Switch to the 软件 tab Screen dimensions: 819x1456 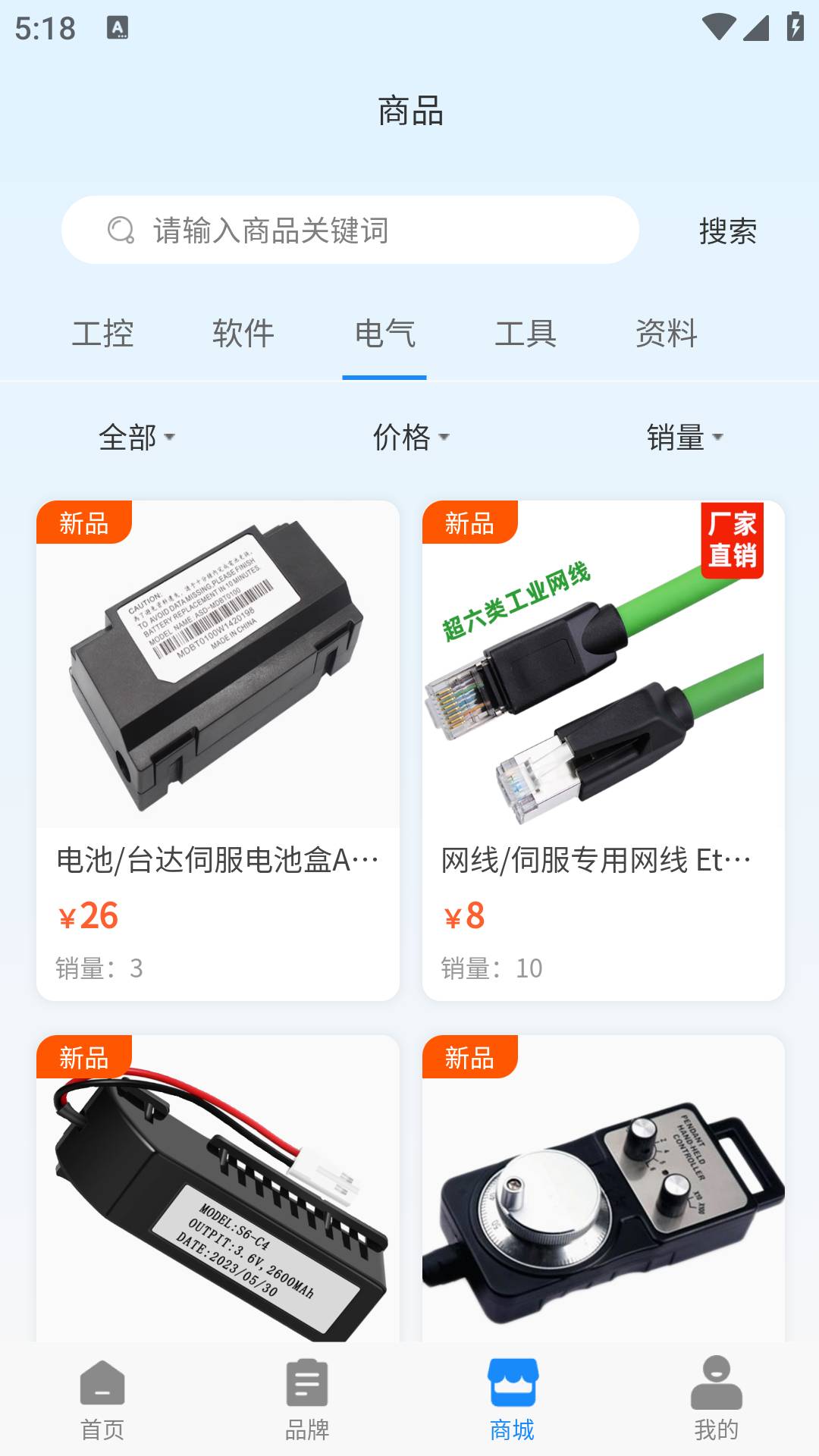pos(243,334)
